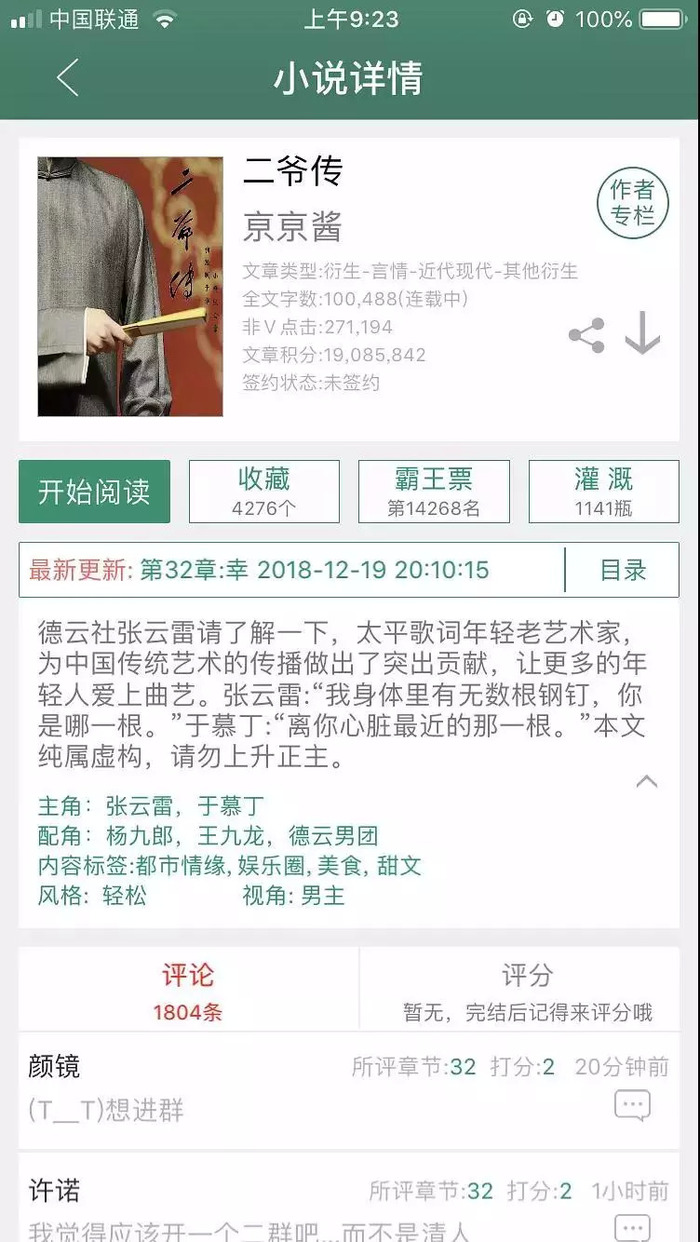
Task: Share this novel
Action: [x=587, y=336]
